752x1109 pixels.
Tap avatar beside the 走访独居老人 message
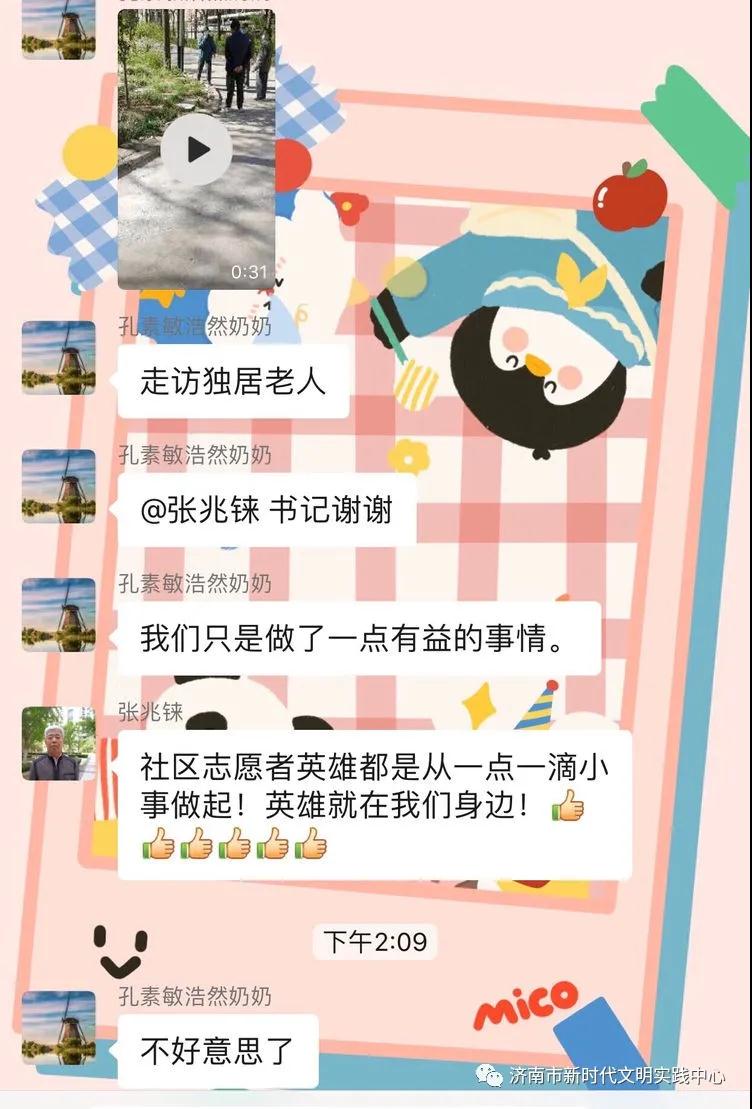58,357
